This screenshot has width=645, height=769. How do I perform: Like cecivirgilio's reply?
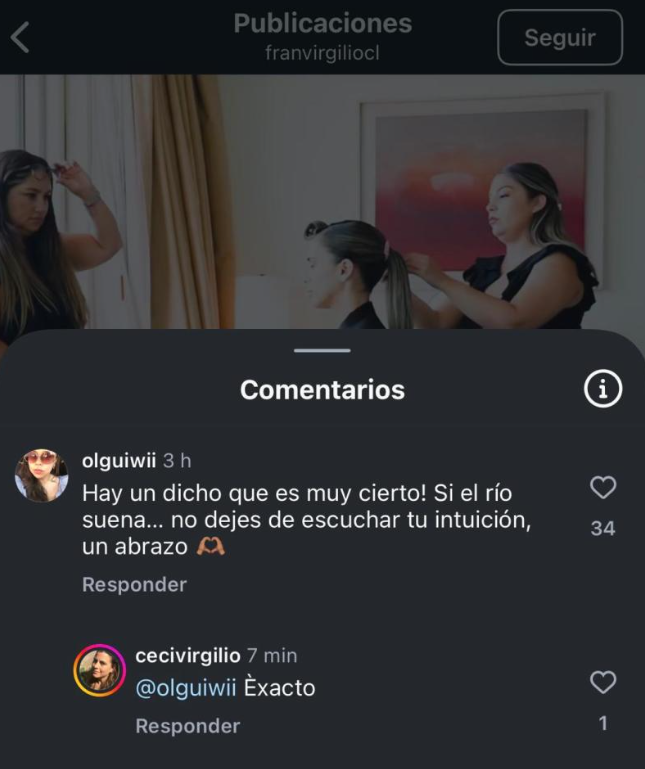tap(602, 683)
